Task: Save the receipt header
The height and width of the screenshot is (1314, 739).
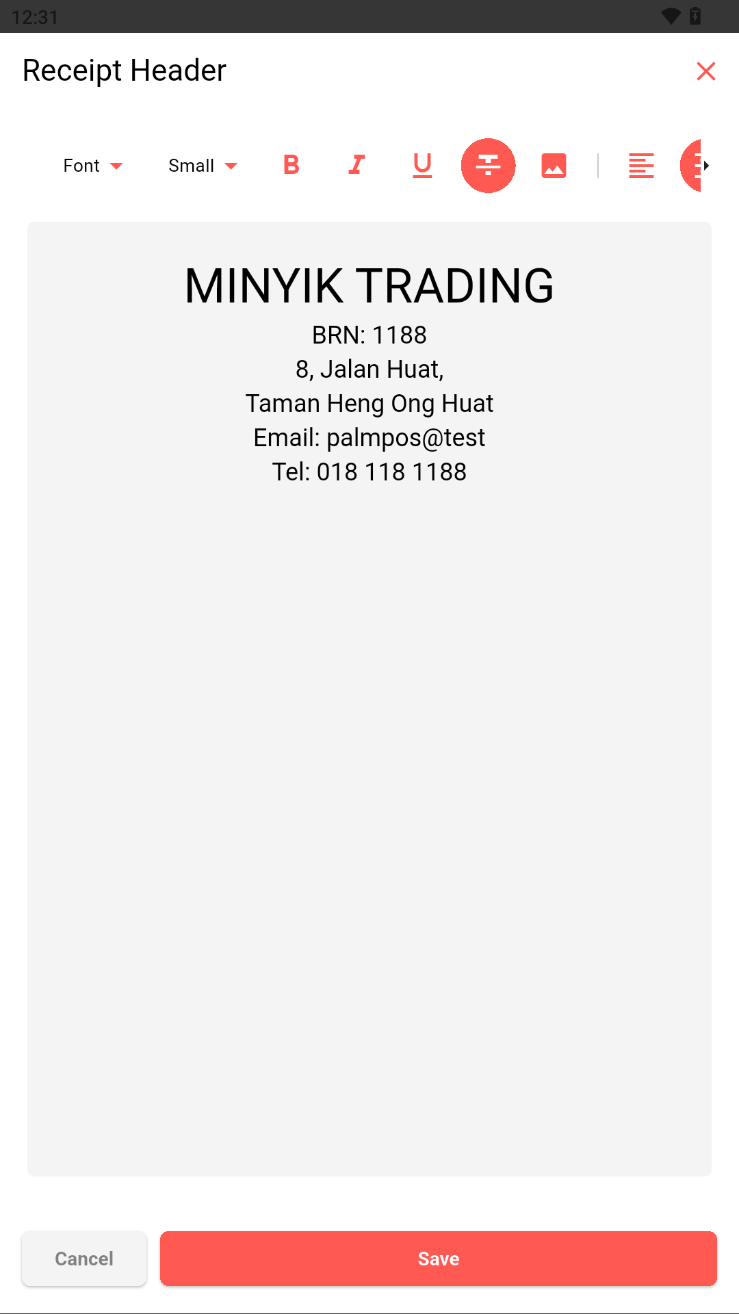Action: pyautogui.click(x=438, y=1258)
